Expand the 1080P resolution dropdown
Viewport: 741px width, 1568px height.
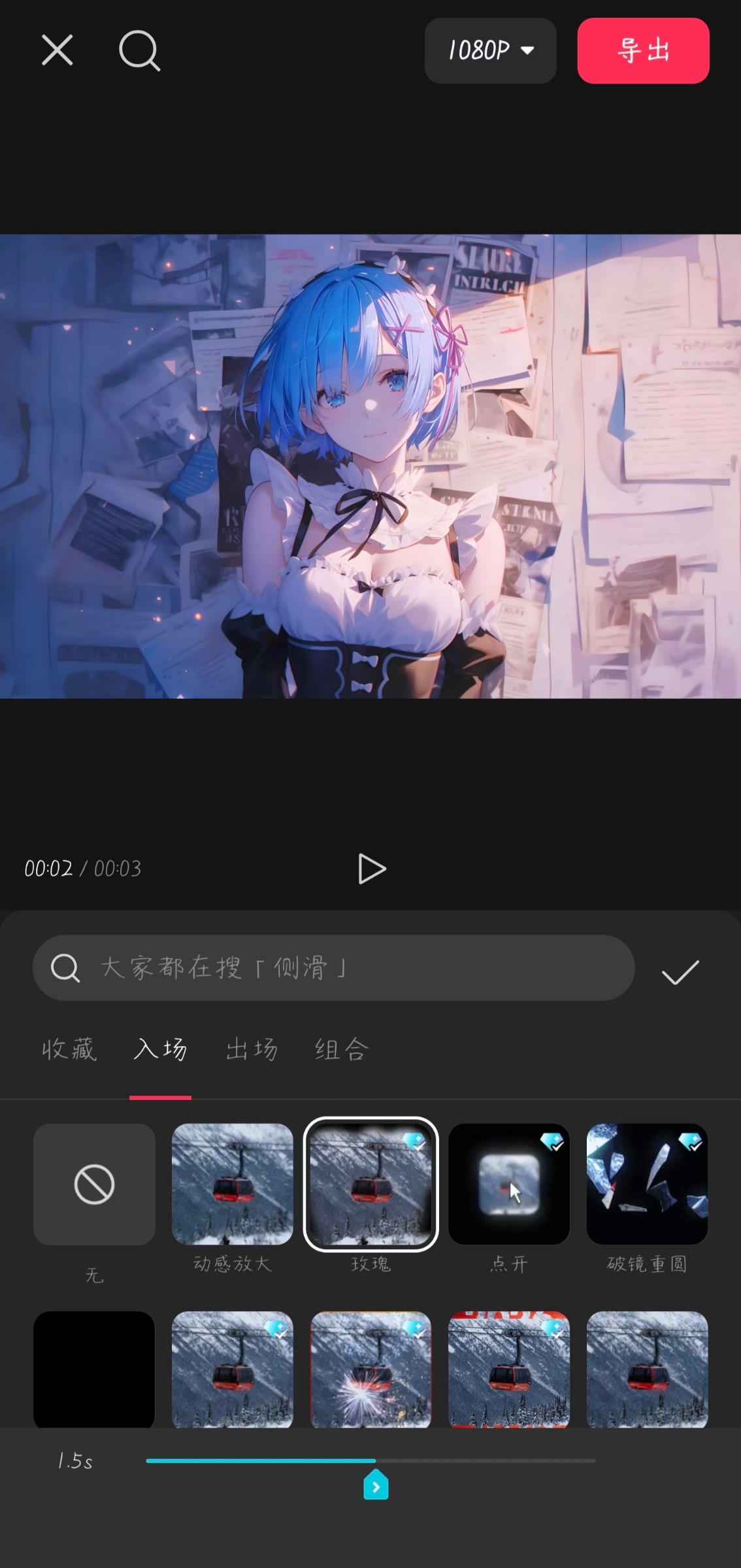coord(490,50)
